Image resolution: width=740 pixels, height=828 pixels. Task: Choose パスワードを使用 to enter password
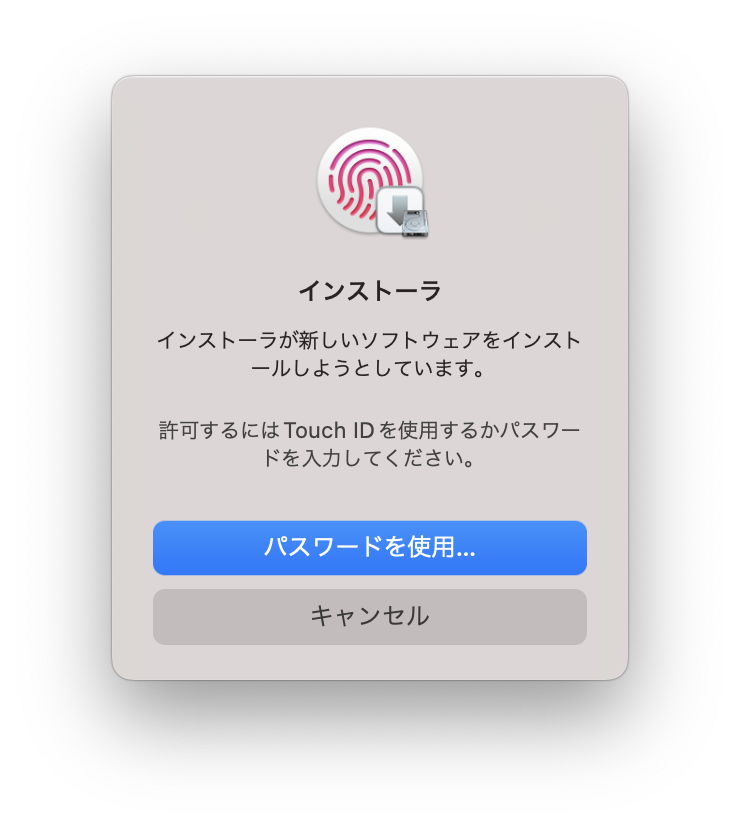[369, 547]
